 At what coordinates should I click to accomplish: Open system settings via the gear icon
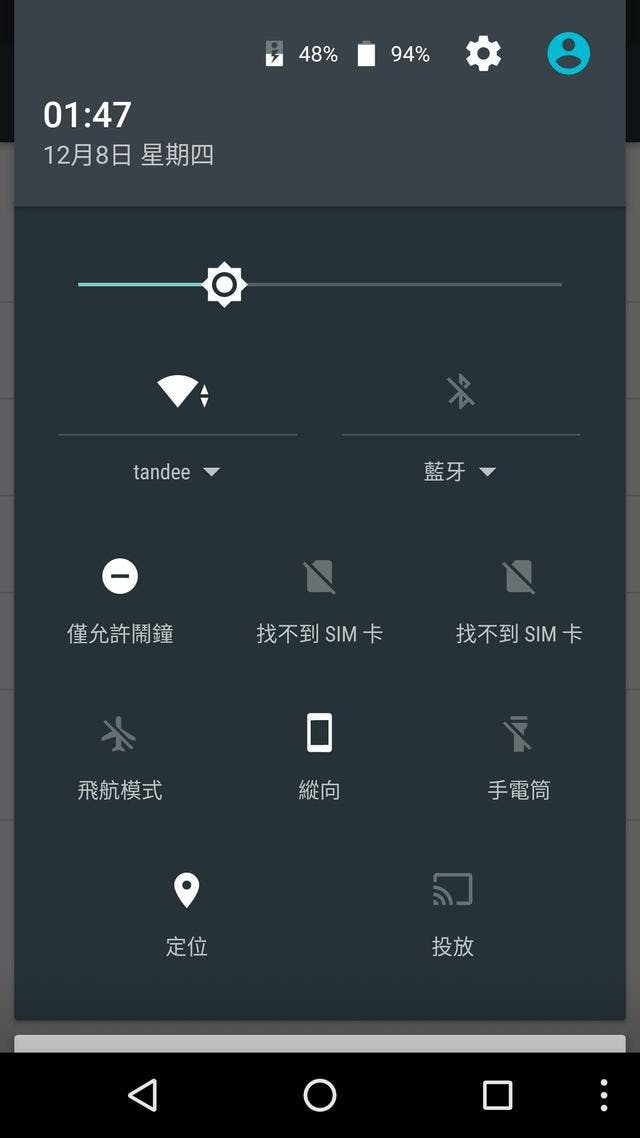click(483, 53)
